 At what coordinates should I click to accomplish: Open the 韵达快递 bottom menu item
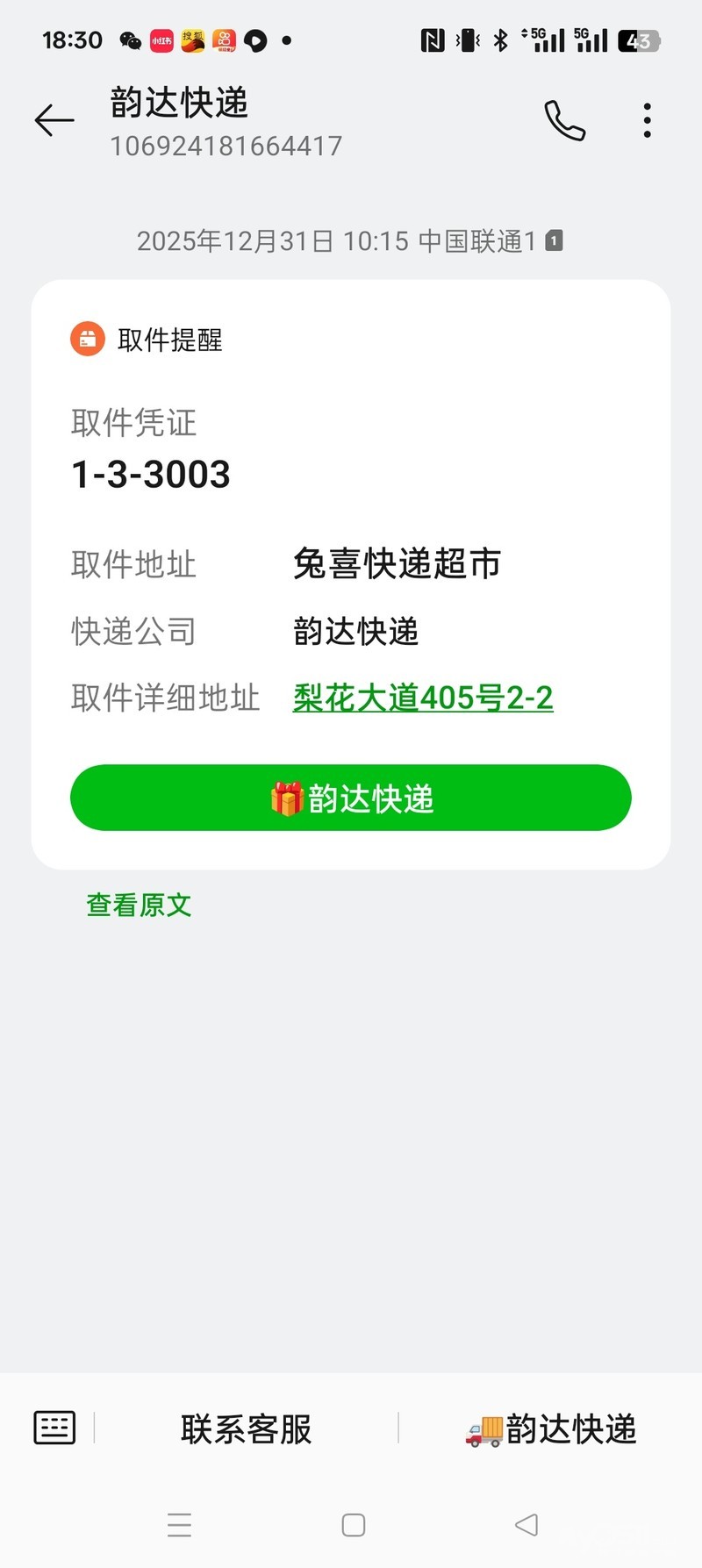click(x=551, y=1428)
